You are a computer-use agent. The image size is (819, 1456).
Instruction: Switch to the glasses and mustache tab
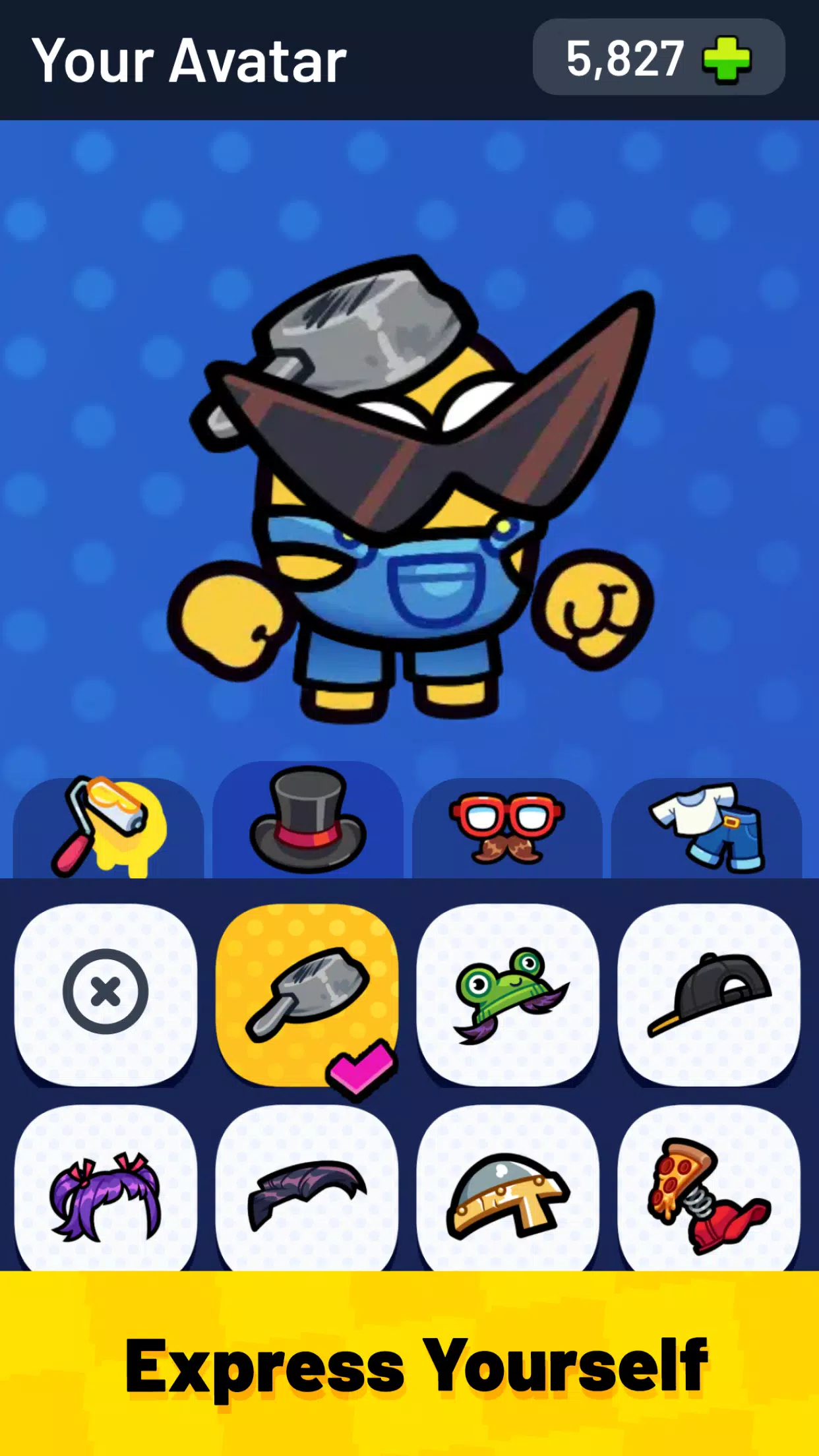pyautogui.click(x=507, y=827)
